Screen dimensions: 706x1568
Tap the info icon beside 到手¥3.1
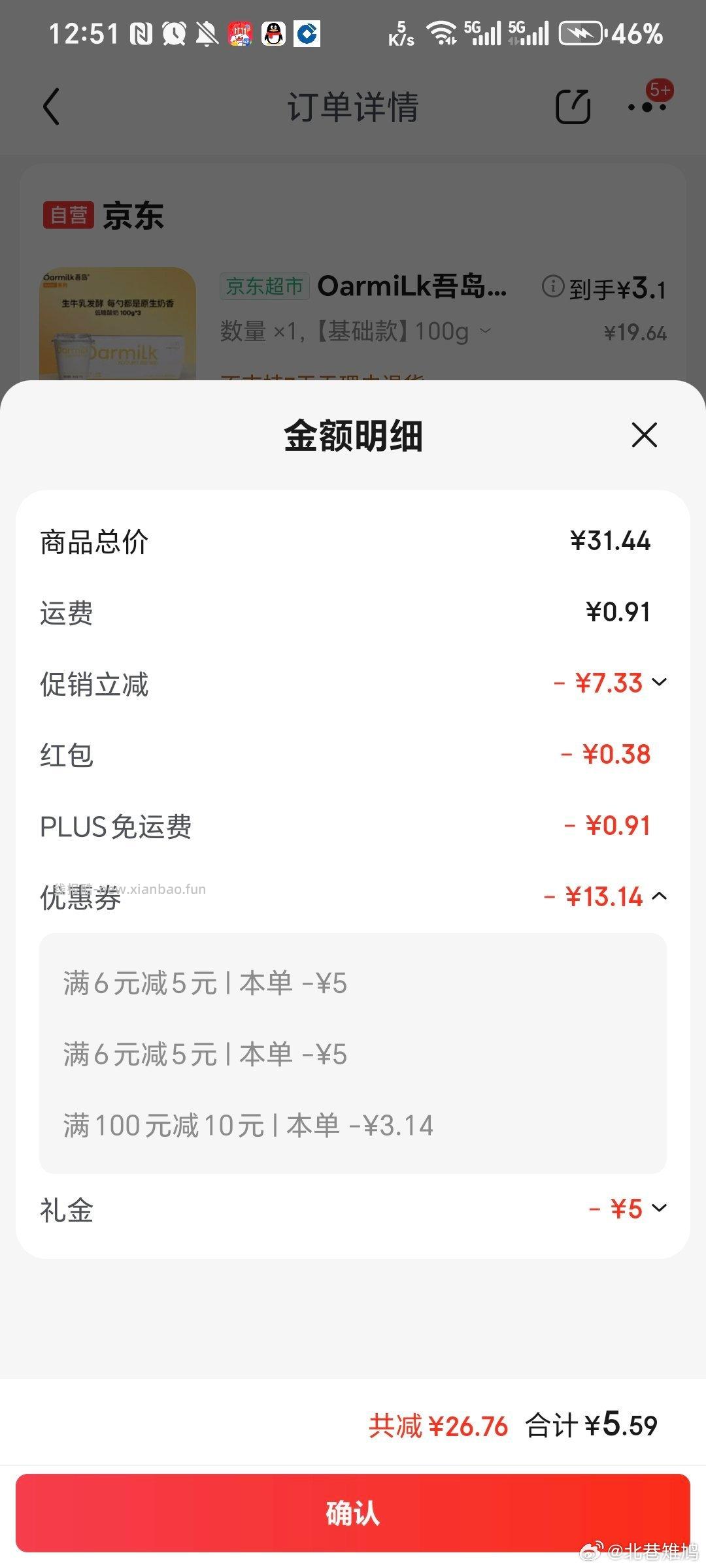click(x=552, y=286)
